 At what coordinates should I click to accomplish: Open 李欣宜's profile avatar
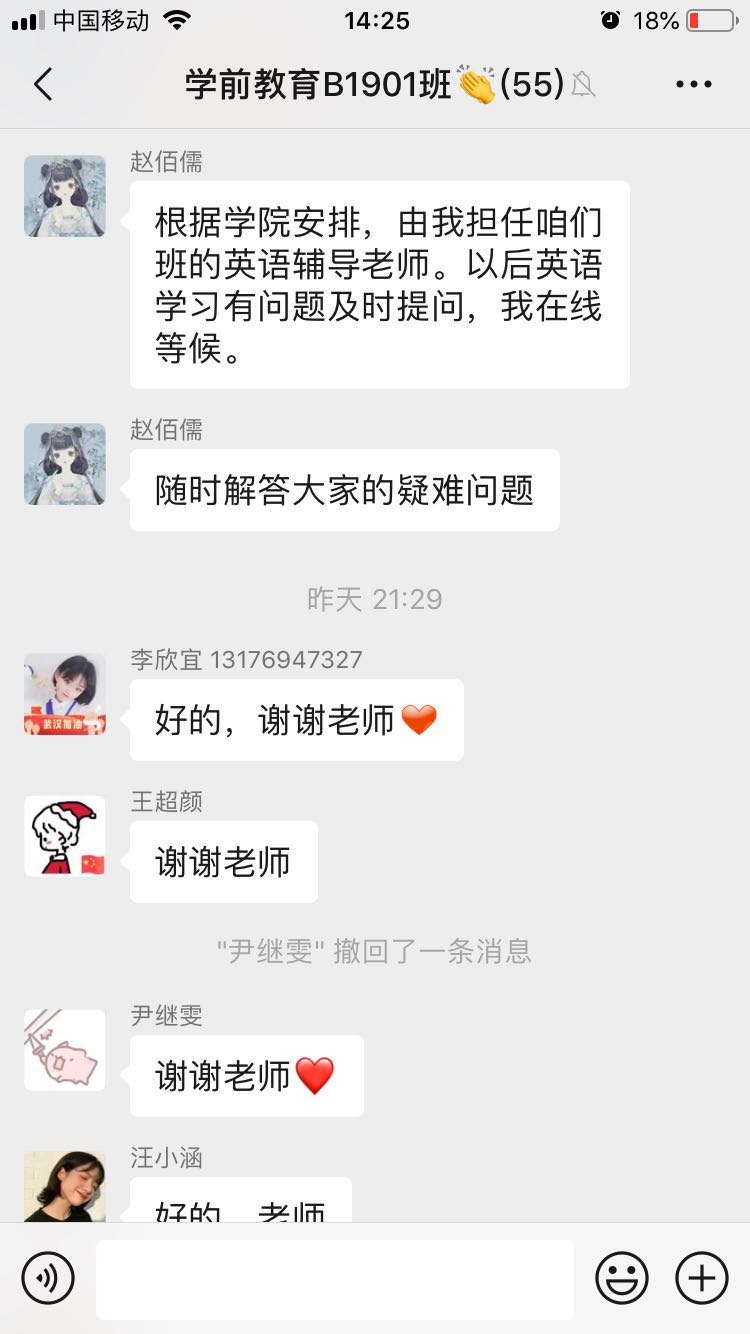[x=65, y=694]
